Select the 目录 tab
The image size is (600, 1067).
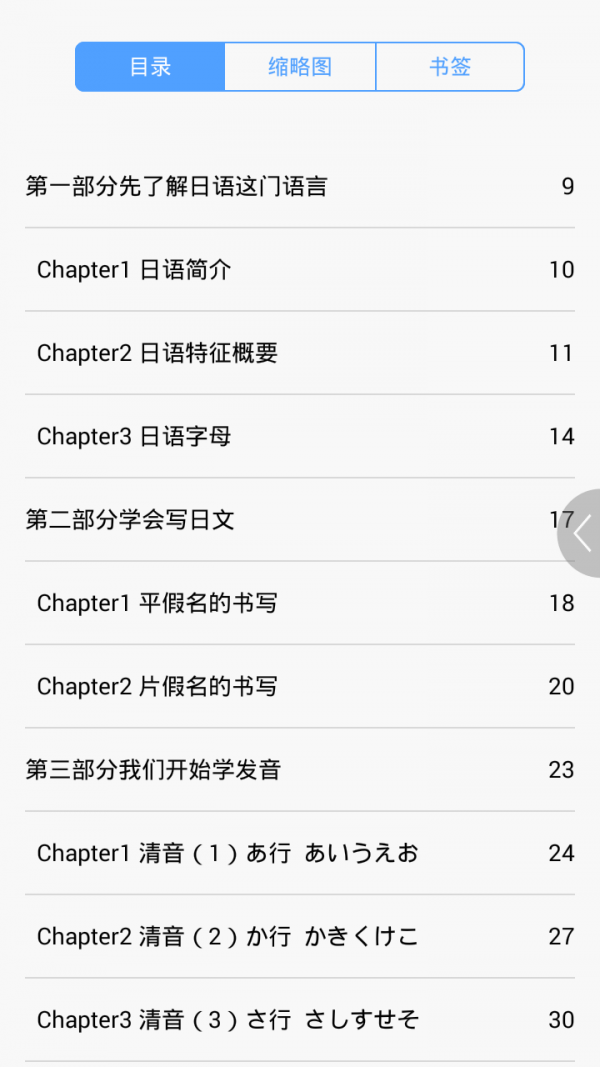coord(150,67)
